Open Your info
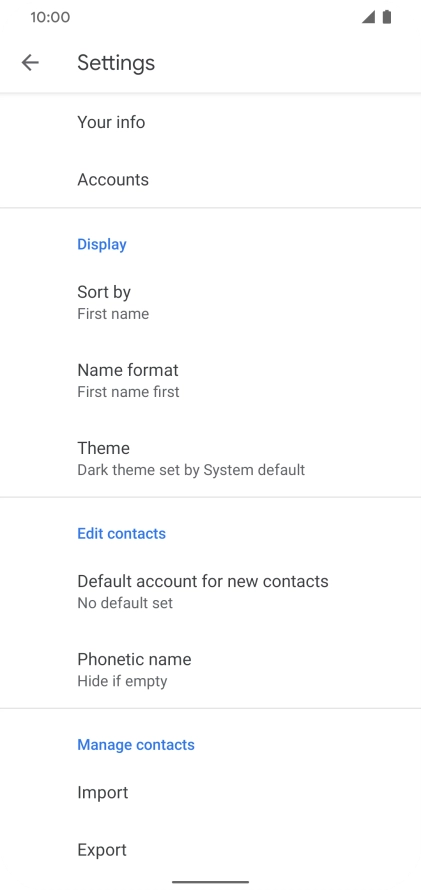Screen dimensions: 421x890 [x=210, y=123]
